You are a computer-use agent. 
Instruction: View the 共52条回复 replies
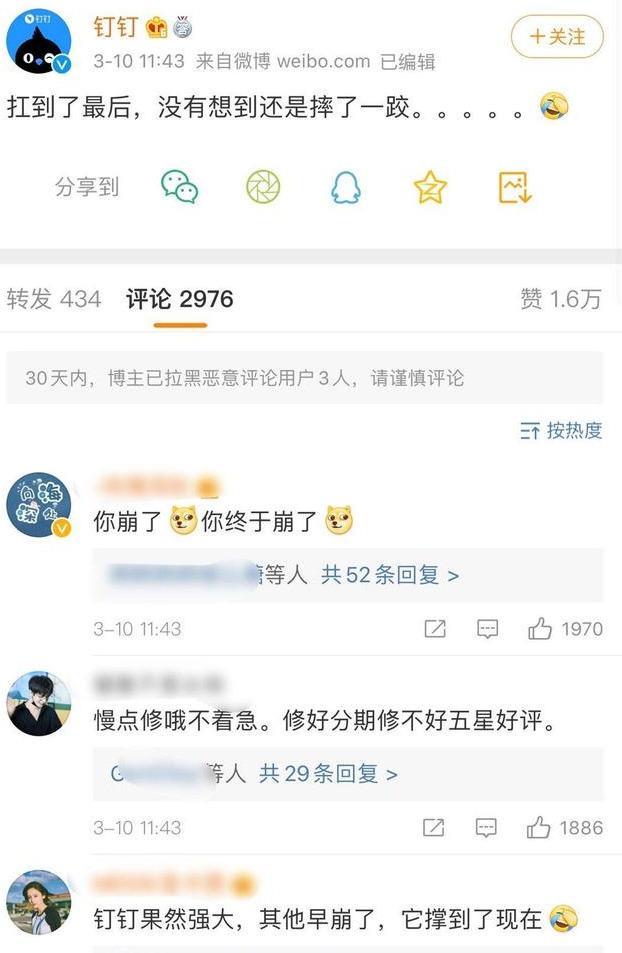coord(390,576)
